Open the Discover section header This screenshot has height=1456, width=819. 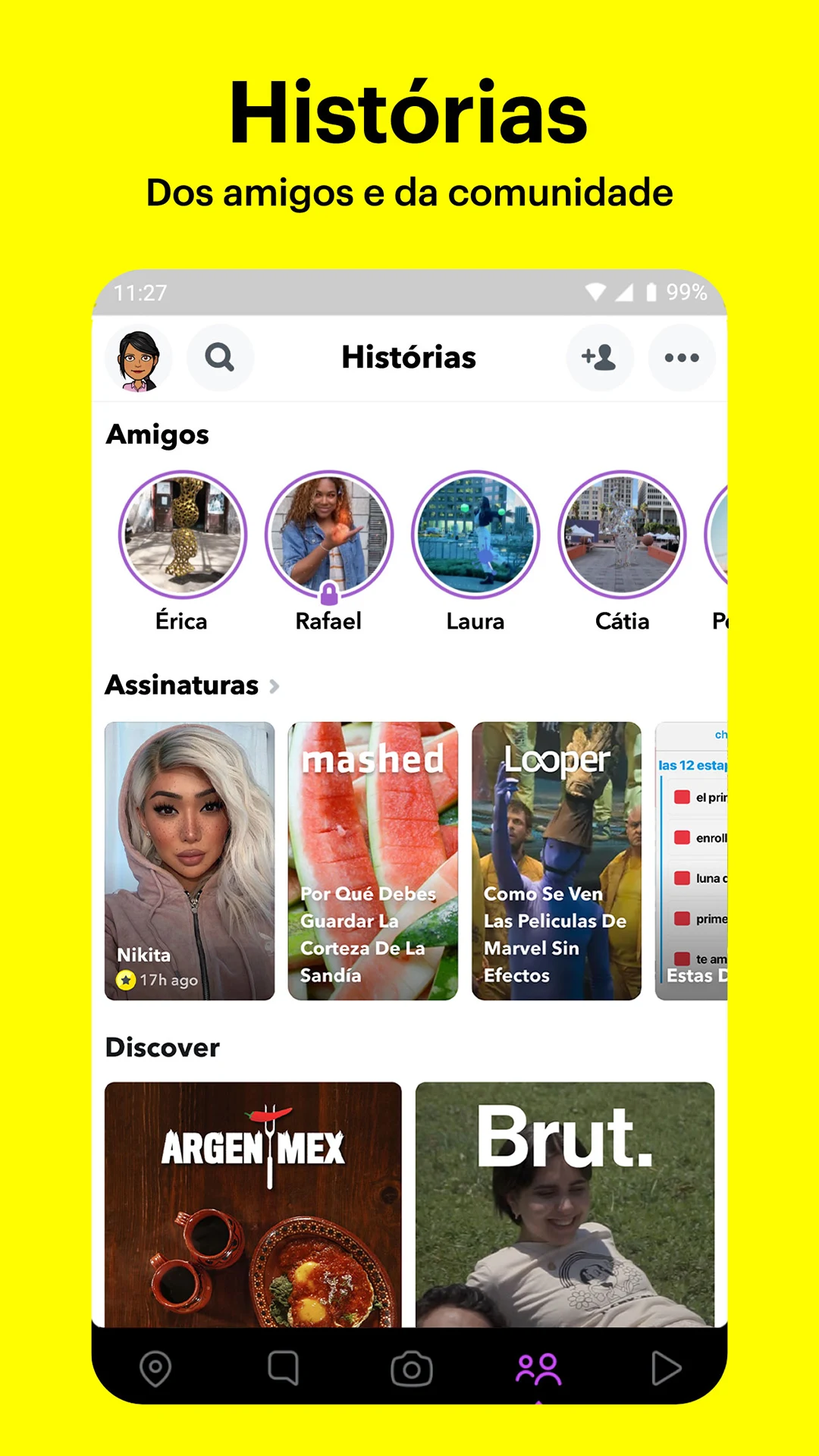tap(162, 1047)
